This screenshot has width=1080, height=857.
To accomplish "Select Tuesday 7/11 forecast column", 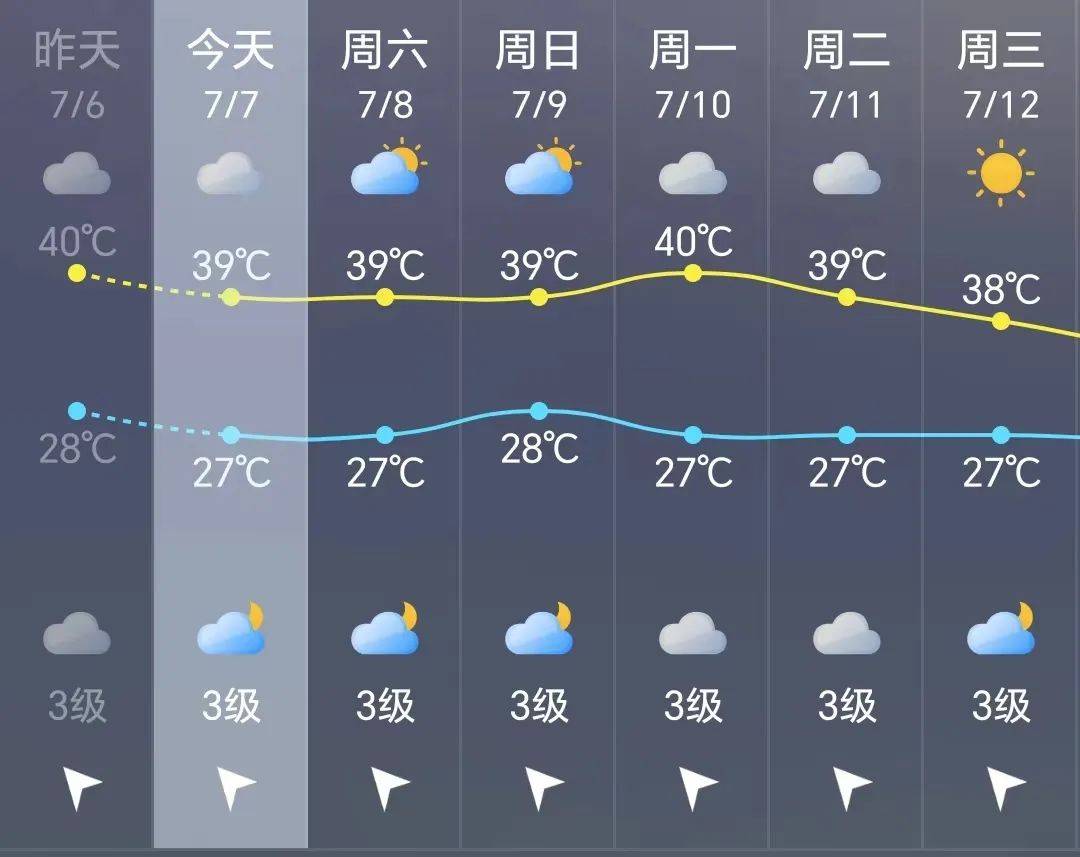I will click(847, 75).
